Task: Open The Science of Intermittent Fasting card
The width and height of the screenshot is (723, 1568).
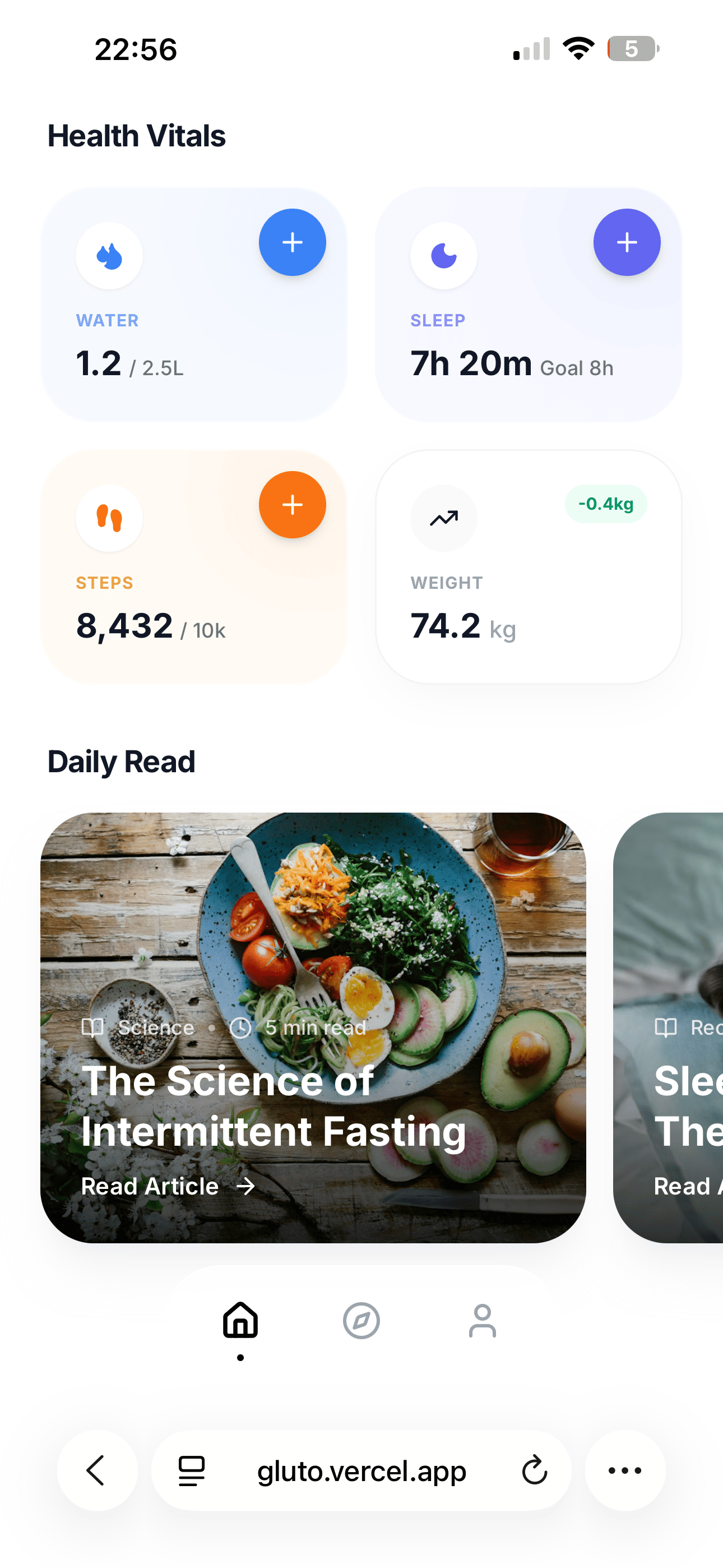Action: point(313,974)
